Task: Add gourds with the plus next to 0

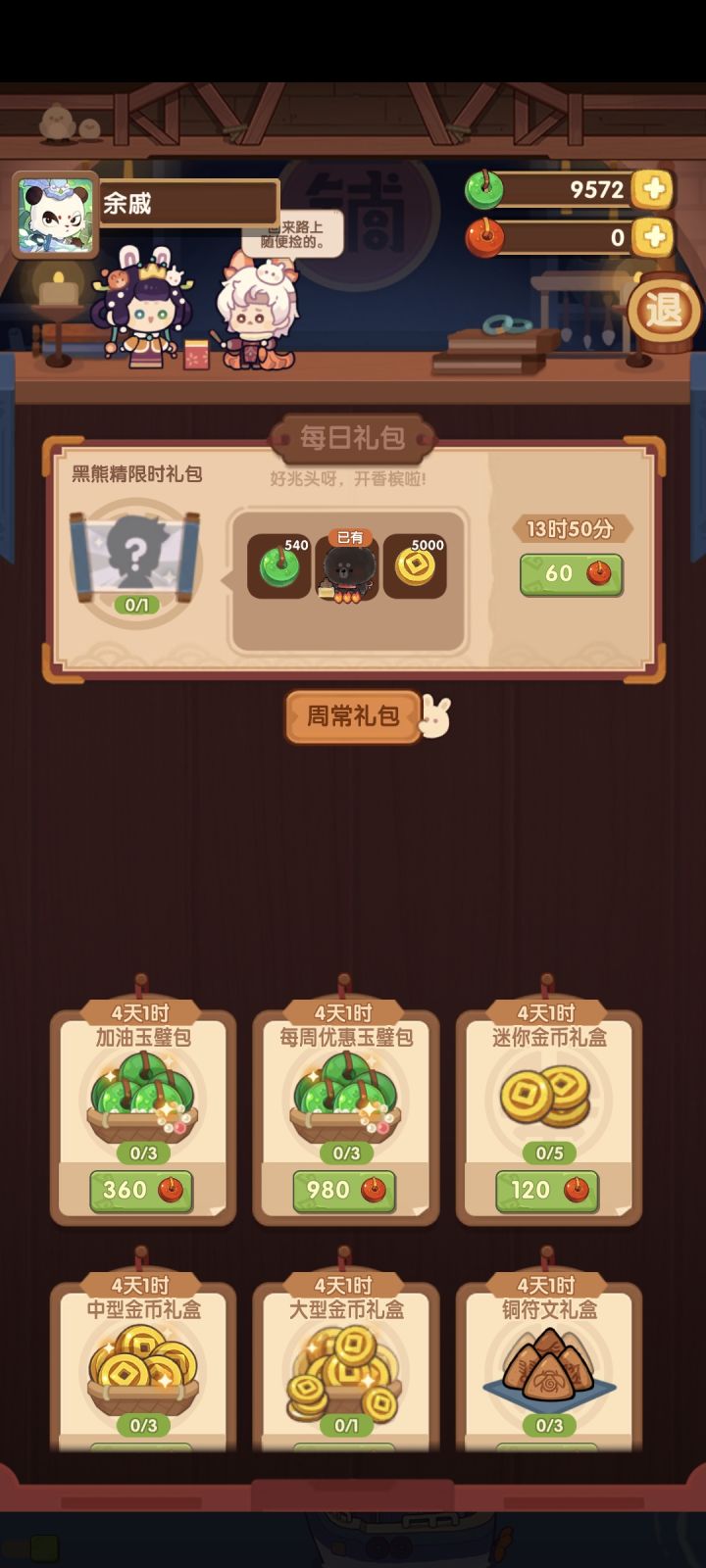Action: pos(651,234)
